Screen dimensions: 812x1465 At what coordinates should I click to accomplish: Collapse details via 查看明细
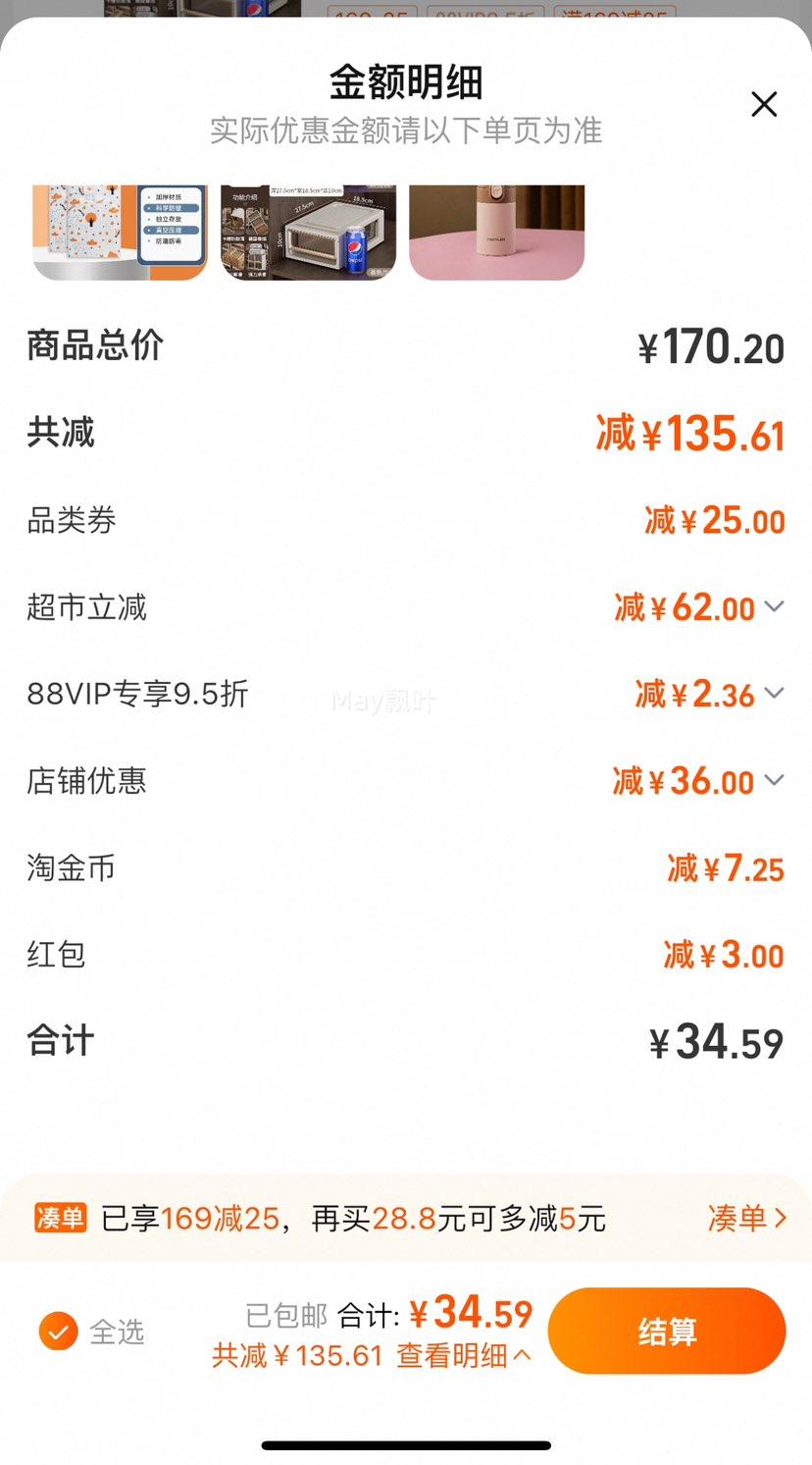(x=465, y=1355)
